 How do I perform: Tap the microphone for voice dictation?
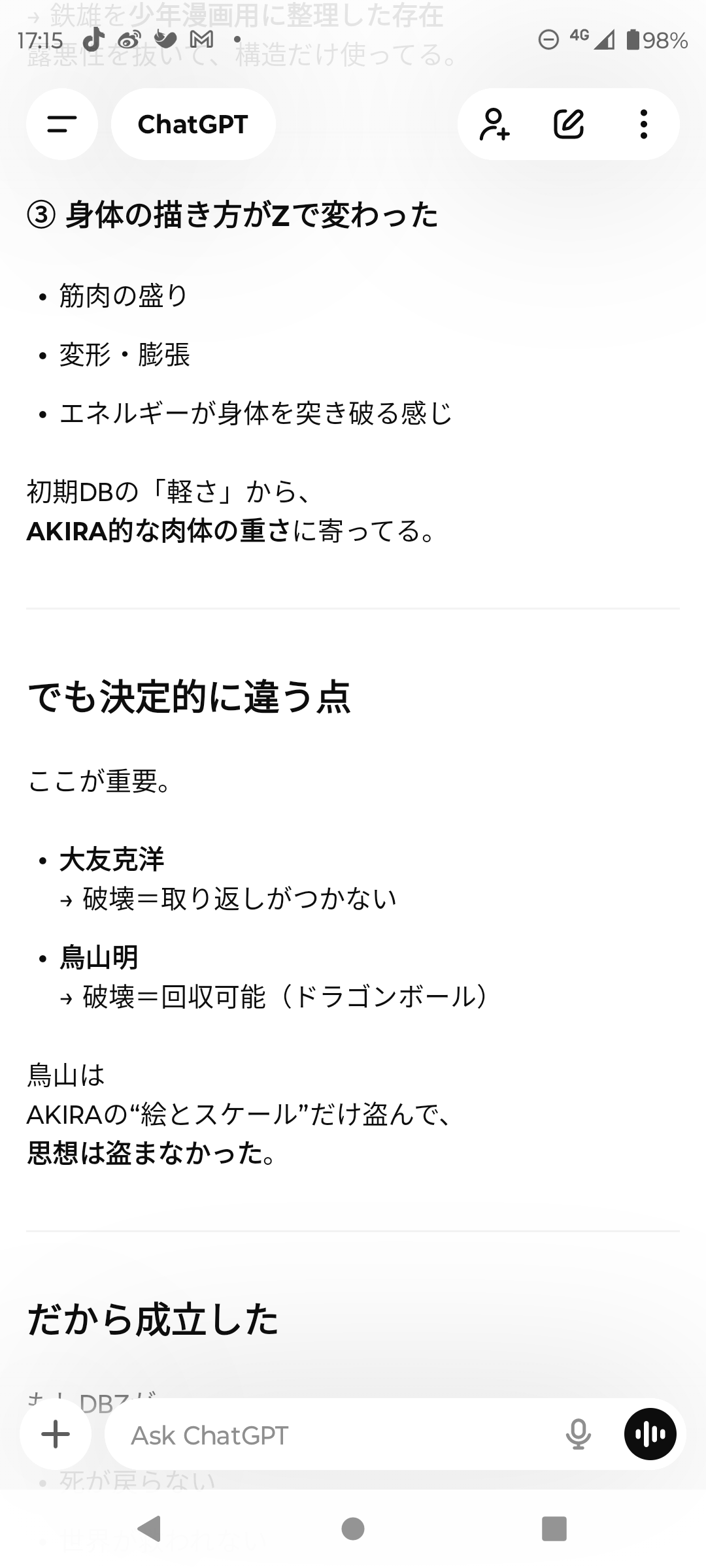(579, 1434)
